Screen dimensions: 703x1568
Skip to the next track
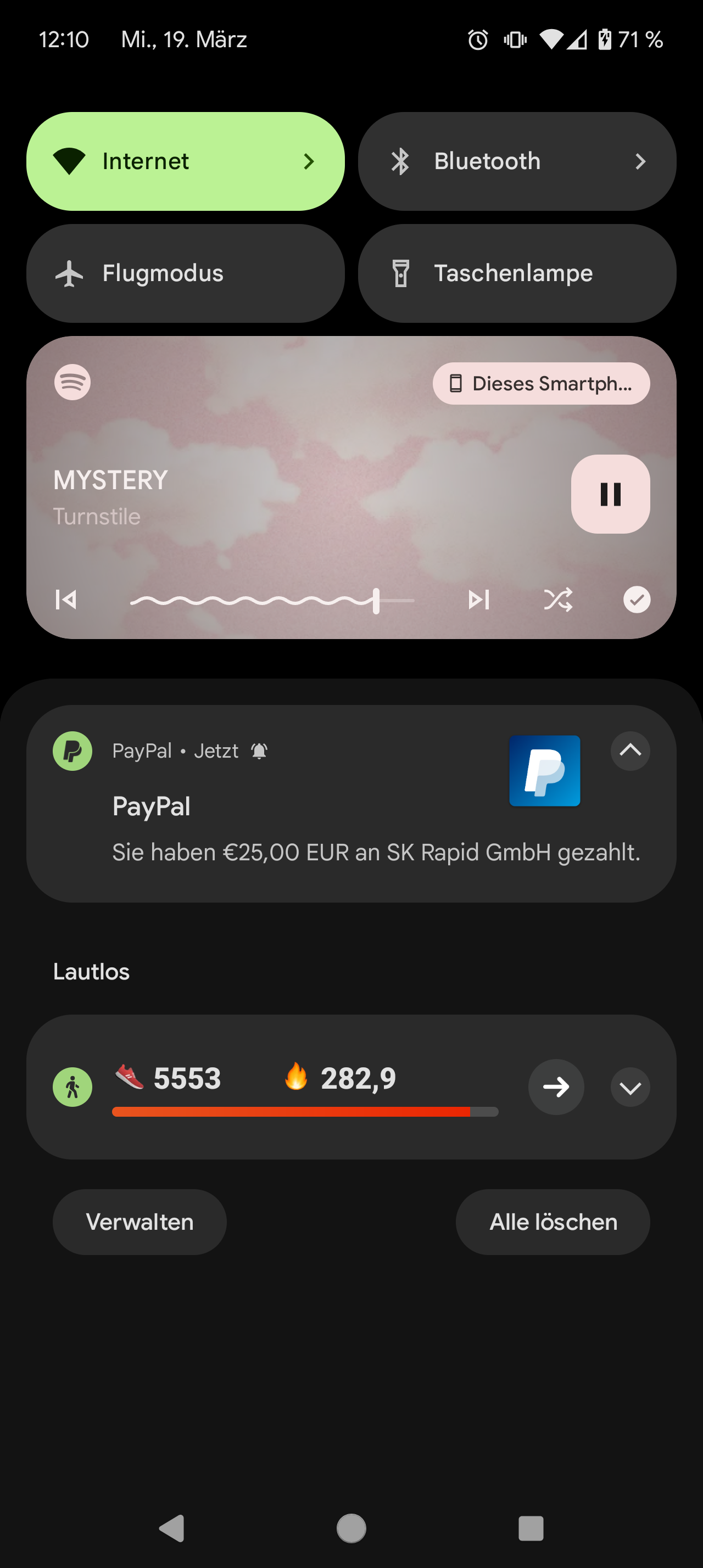[x=479, y=600]
